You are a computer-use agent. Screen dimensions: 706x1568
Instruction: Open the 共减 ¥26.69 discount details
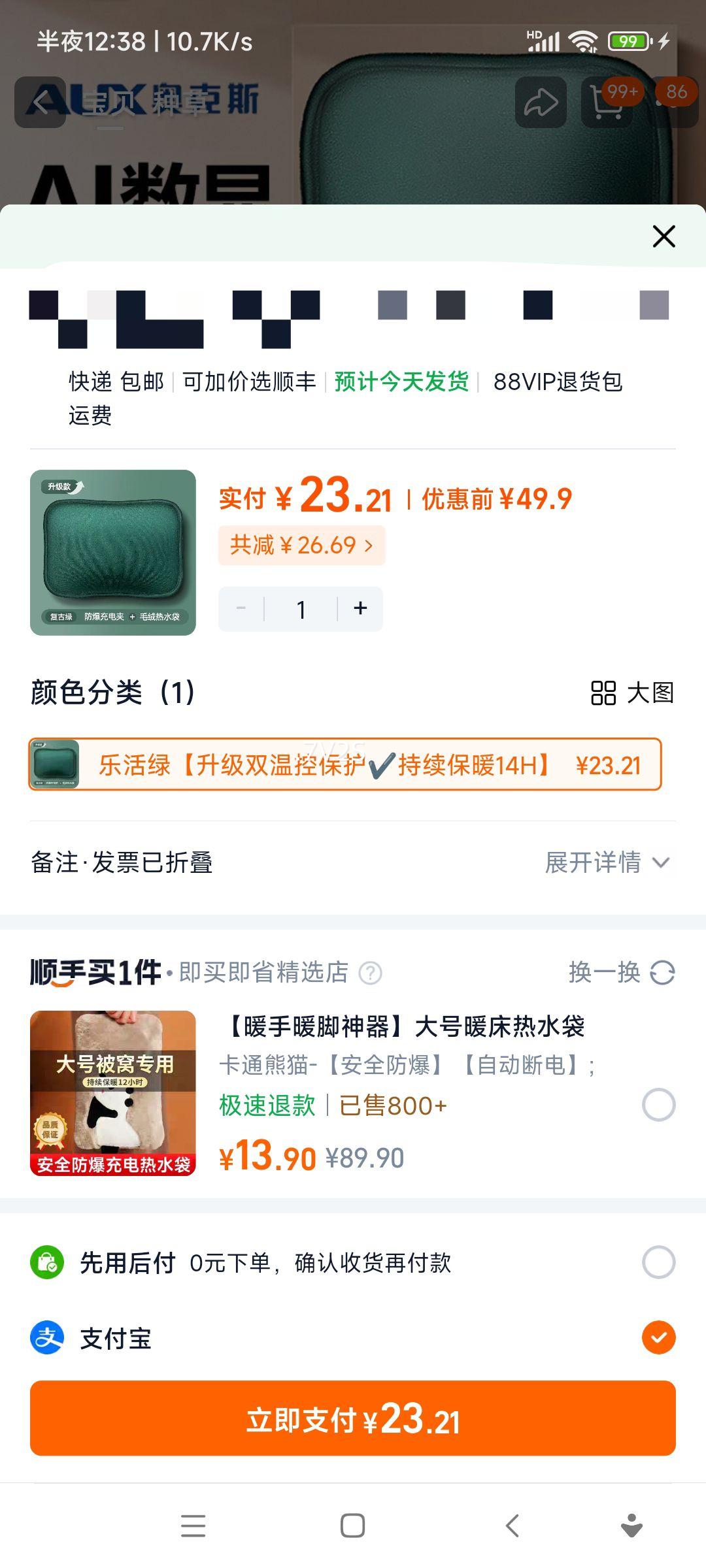coord(301,544)
